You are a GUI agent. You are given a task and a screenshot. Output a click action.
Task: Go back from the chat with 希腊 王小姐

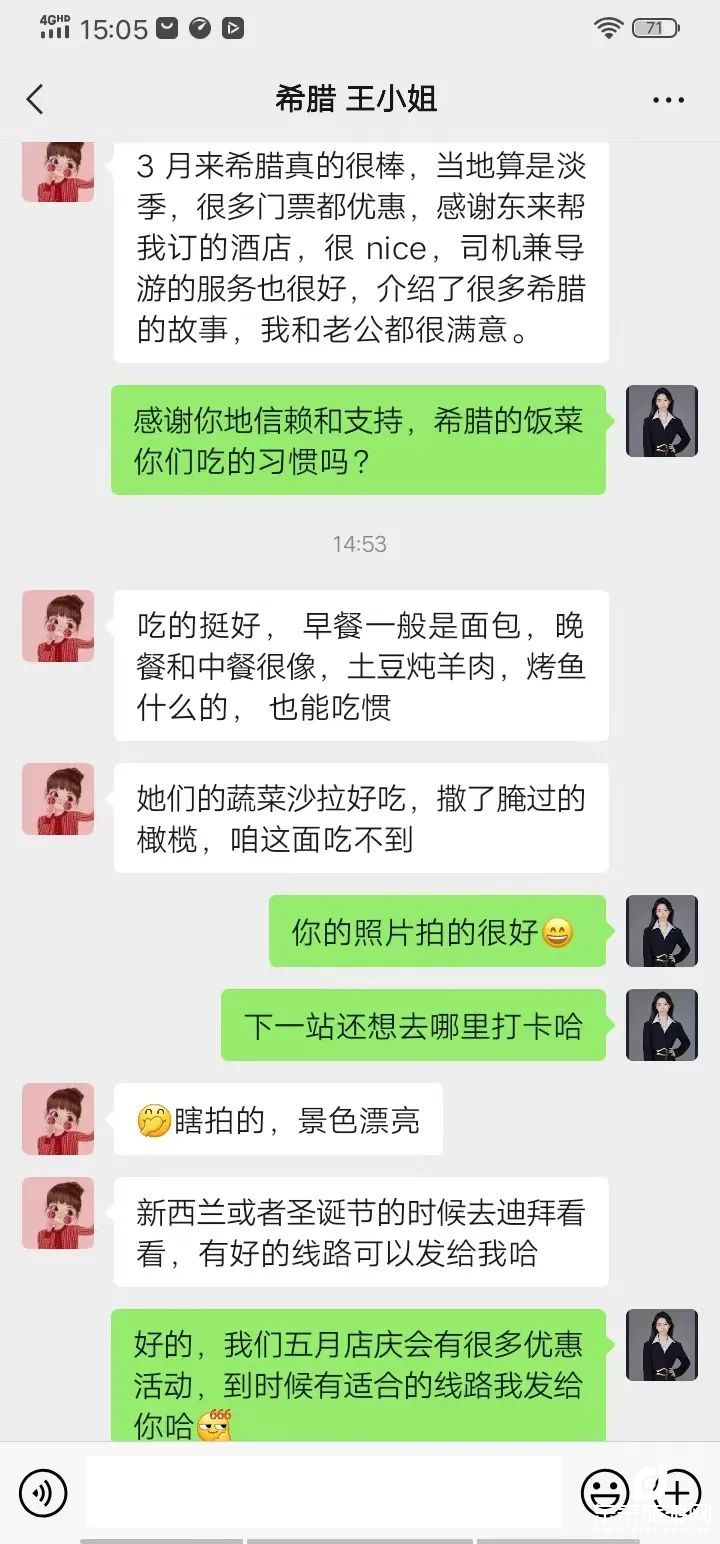pos(36,99)
